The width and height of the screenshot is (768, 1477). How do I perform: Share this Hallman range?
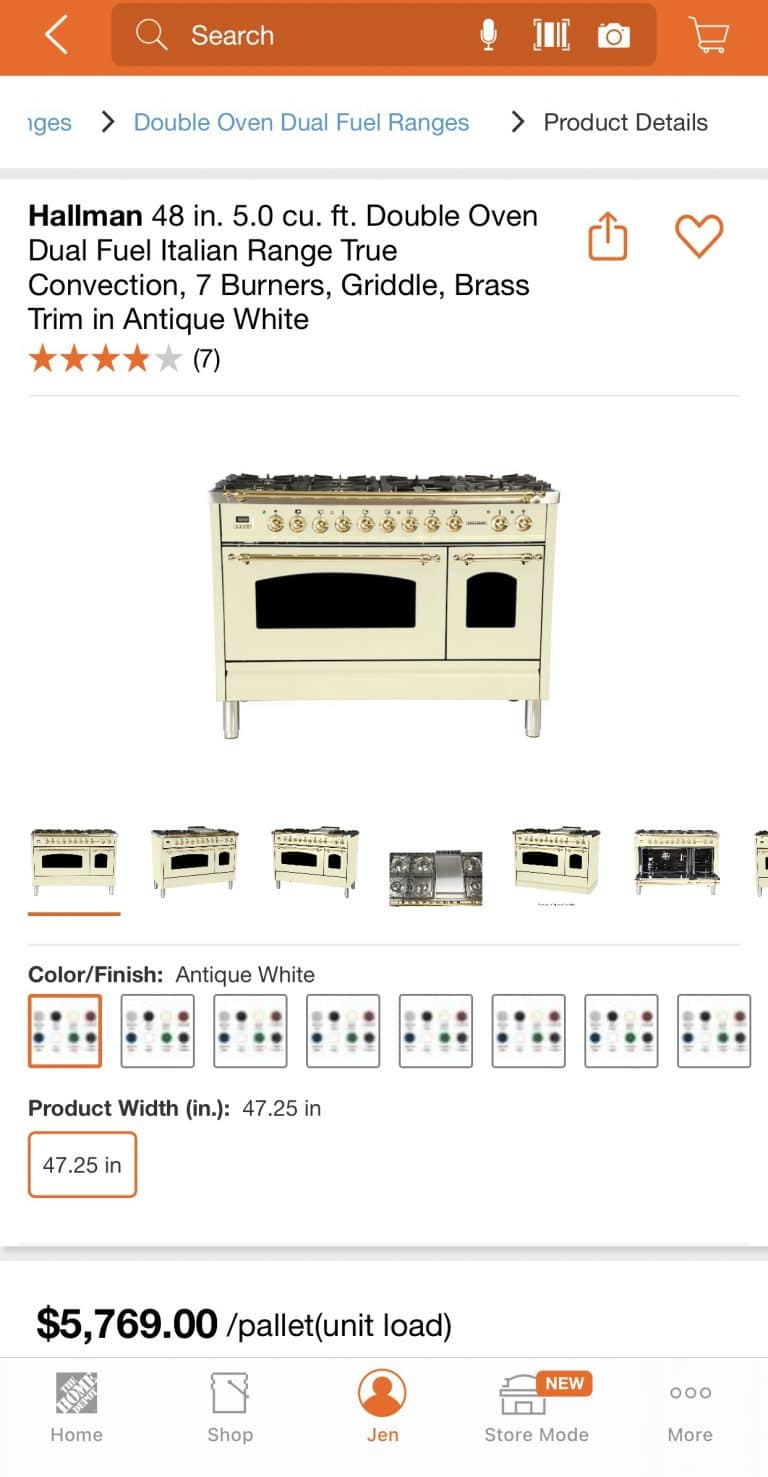tap(607, 237)
